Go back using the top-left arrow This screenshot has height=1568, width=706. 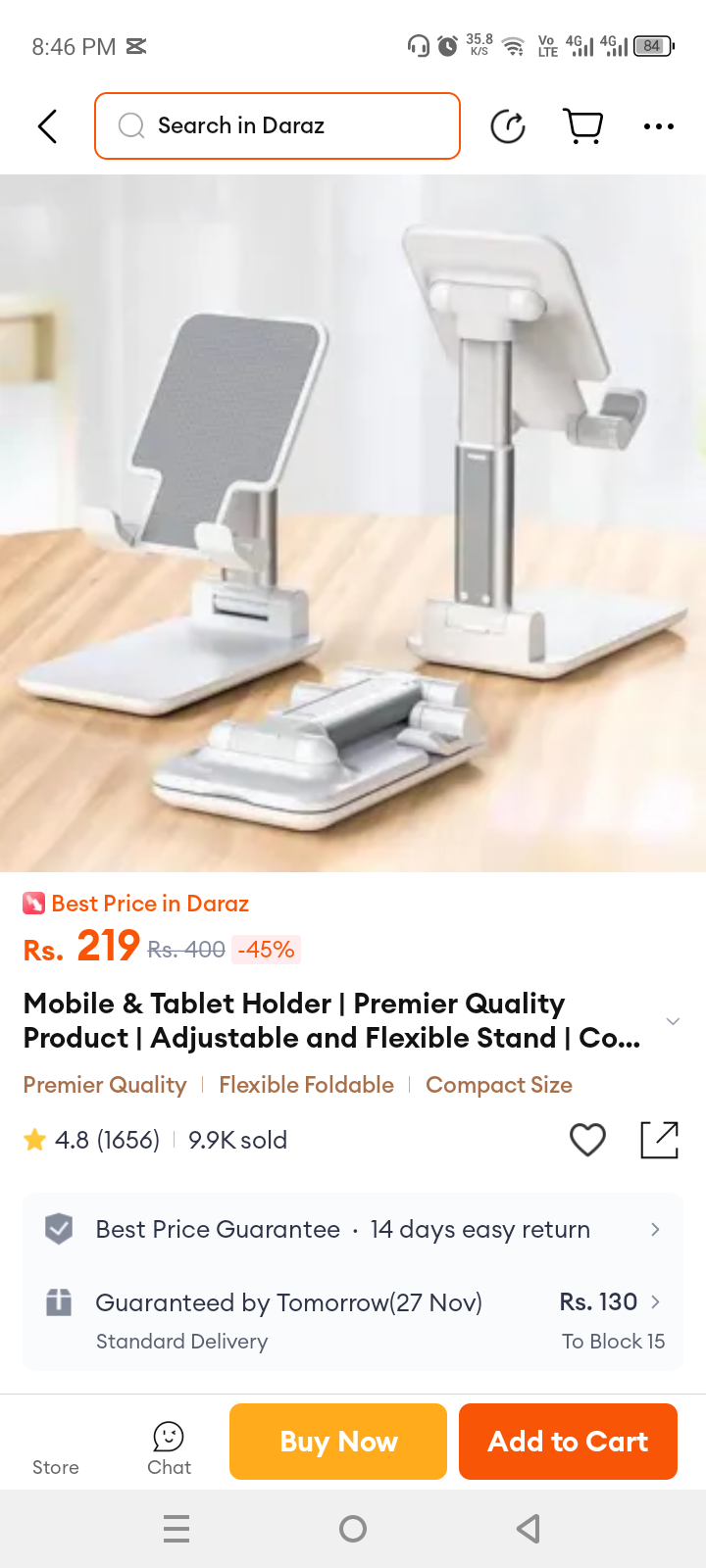[47, 126]
